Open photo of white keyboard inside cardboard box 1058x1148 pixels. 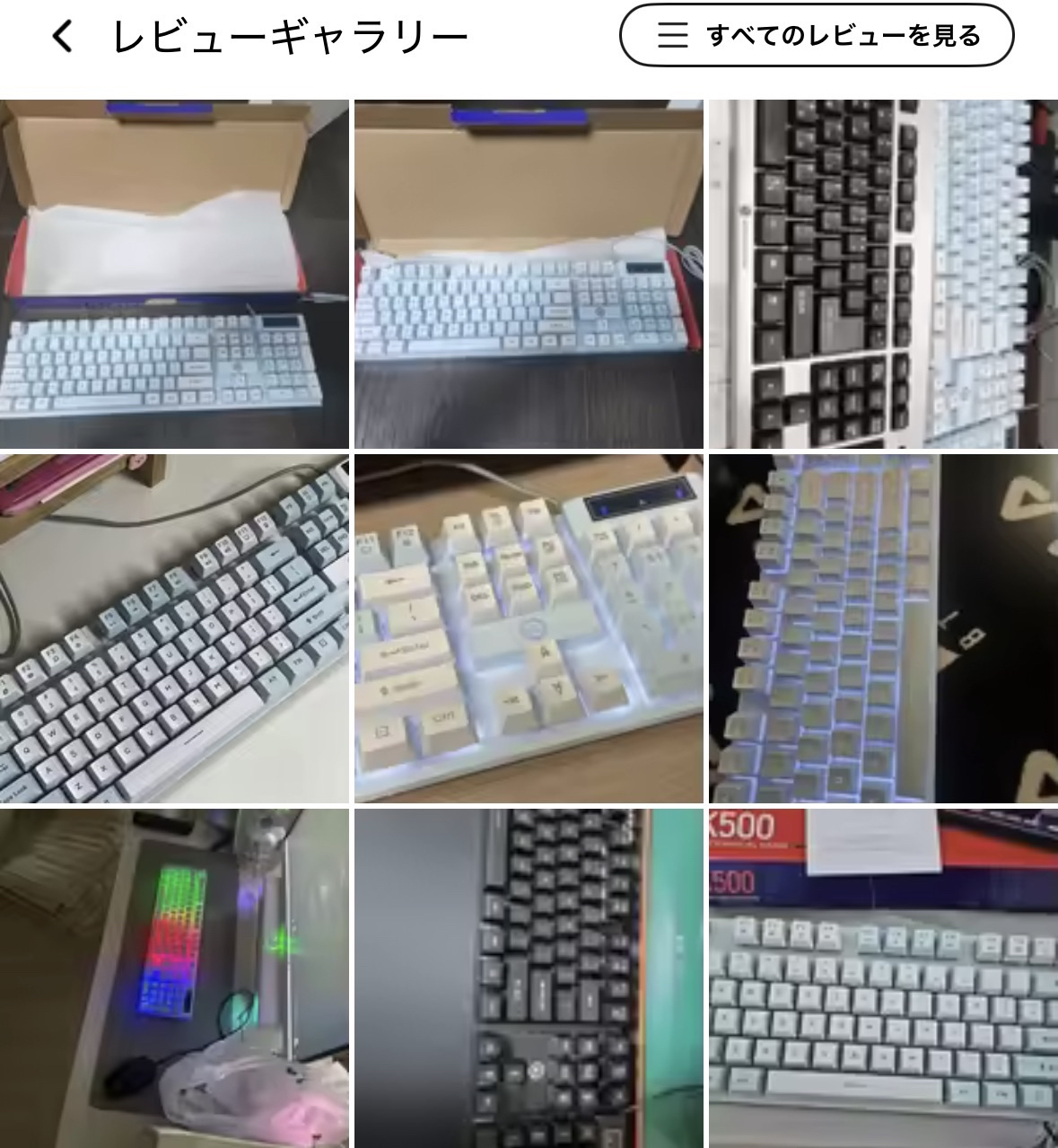529,274
